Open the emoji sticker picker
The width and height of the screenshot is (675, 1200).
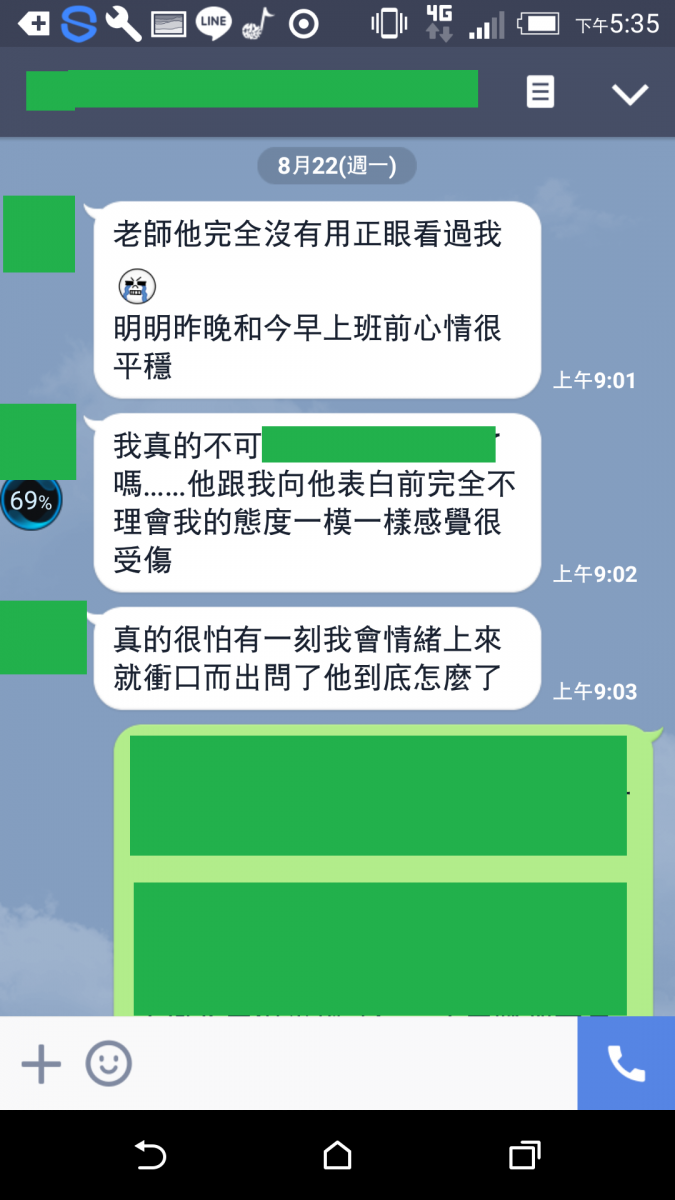point(108,1064)
